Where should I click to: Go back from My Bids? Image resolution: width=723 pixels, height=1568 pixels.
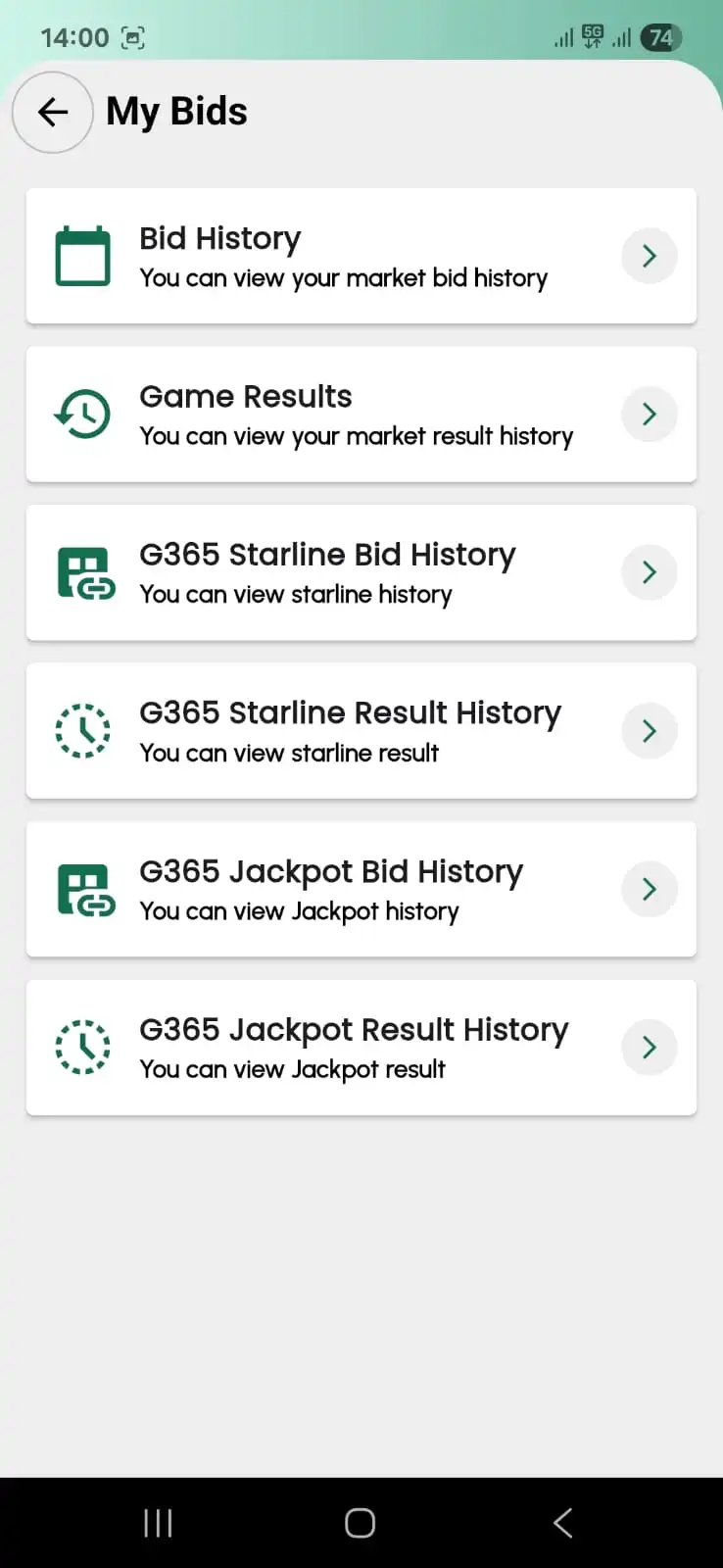tap(53, 112)
